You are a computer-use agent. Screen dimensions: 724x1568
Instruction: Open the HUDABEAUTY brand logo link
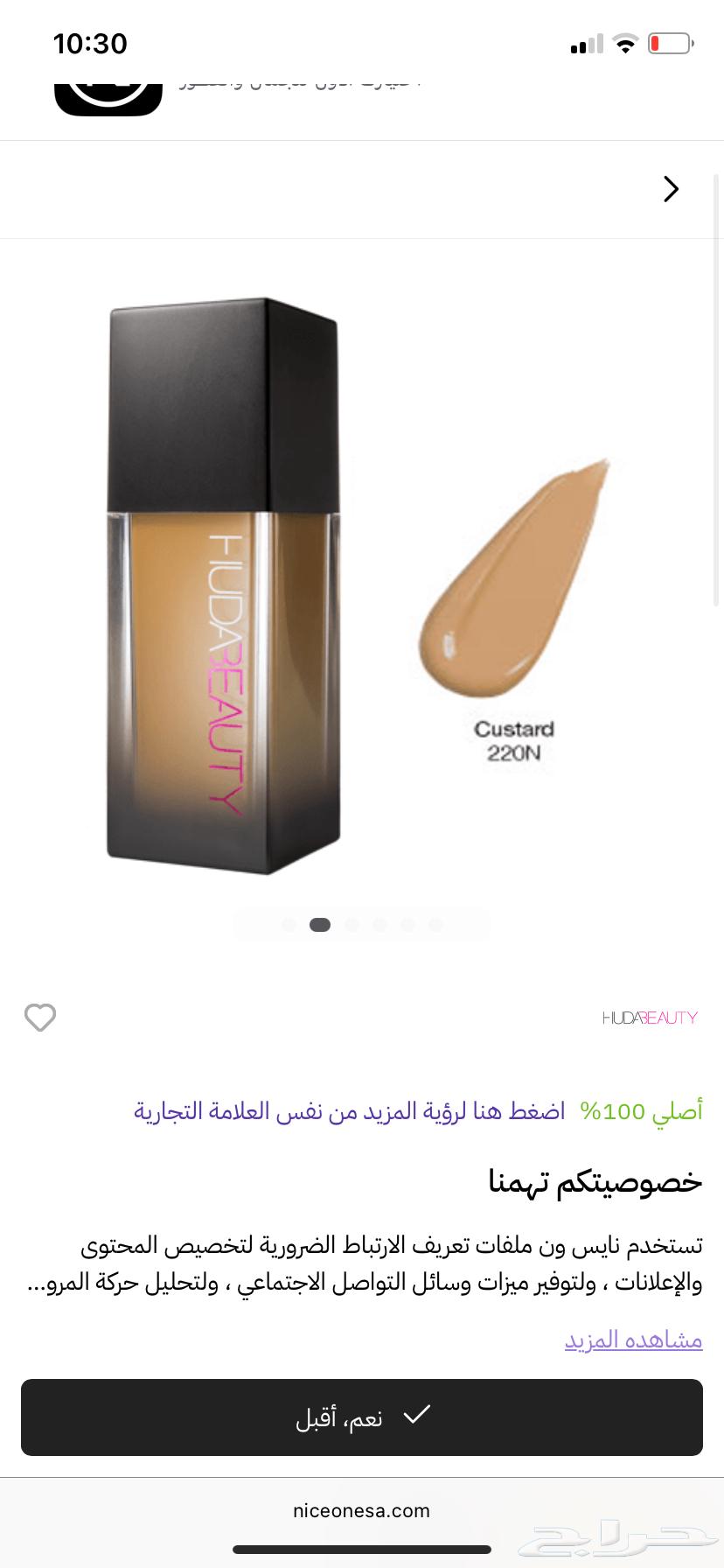pos(651,1018)
